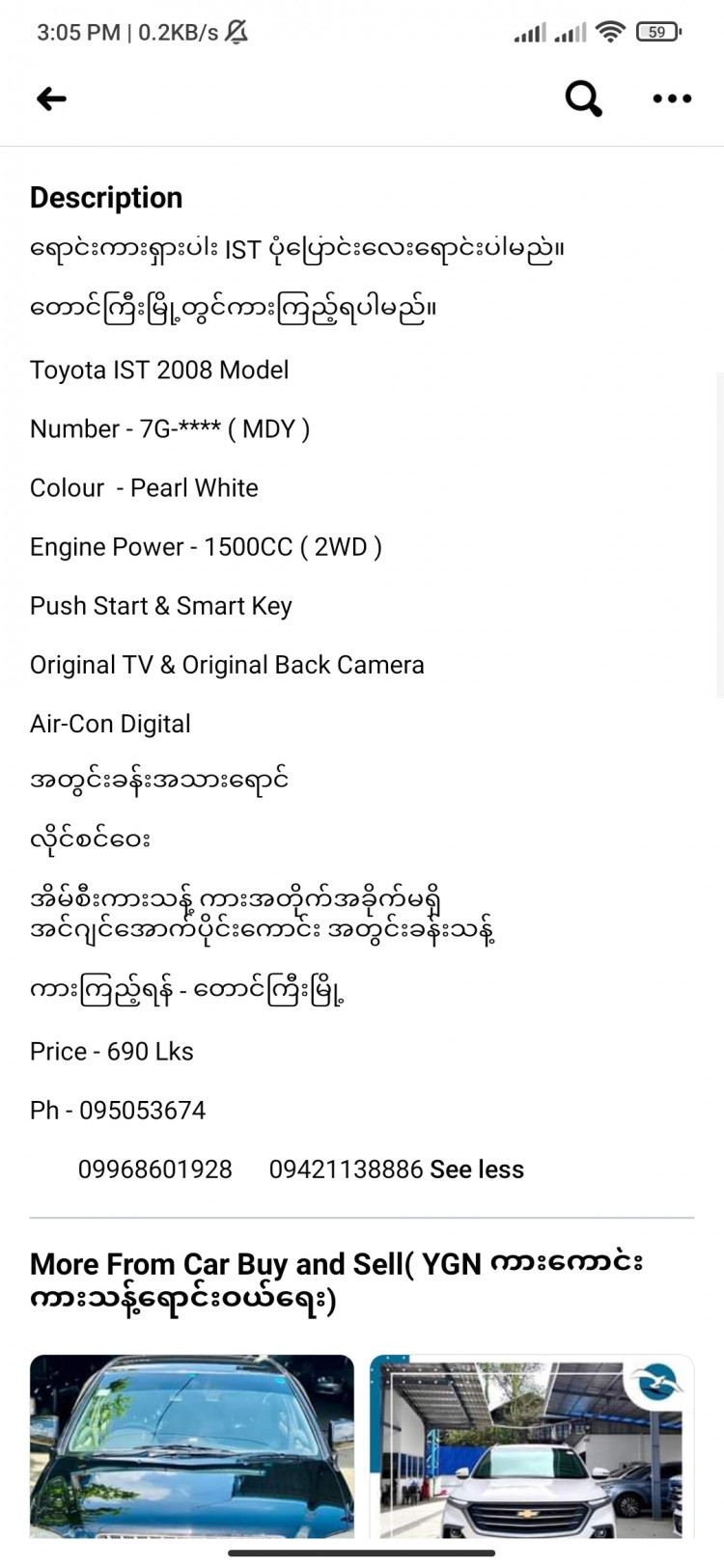Viewport: 724px width, 1568px height.
Task: Collapse description with See less
Action: coord(477,1169)
